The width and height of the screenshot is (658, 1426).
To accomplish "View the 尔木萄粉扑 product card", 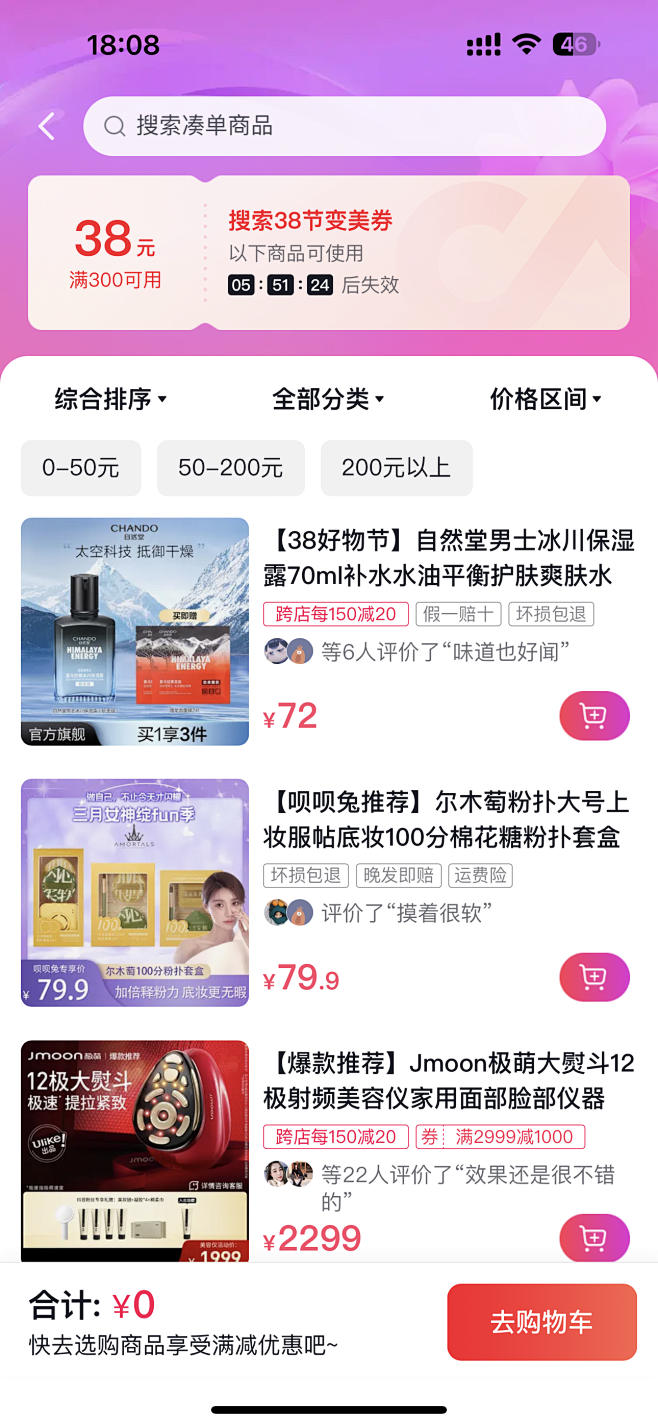I will [448, 819].
